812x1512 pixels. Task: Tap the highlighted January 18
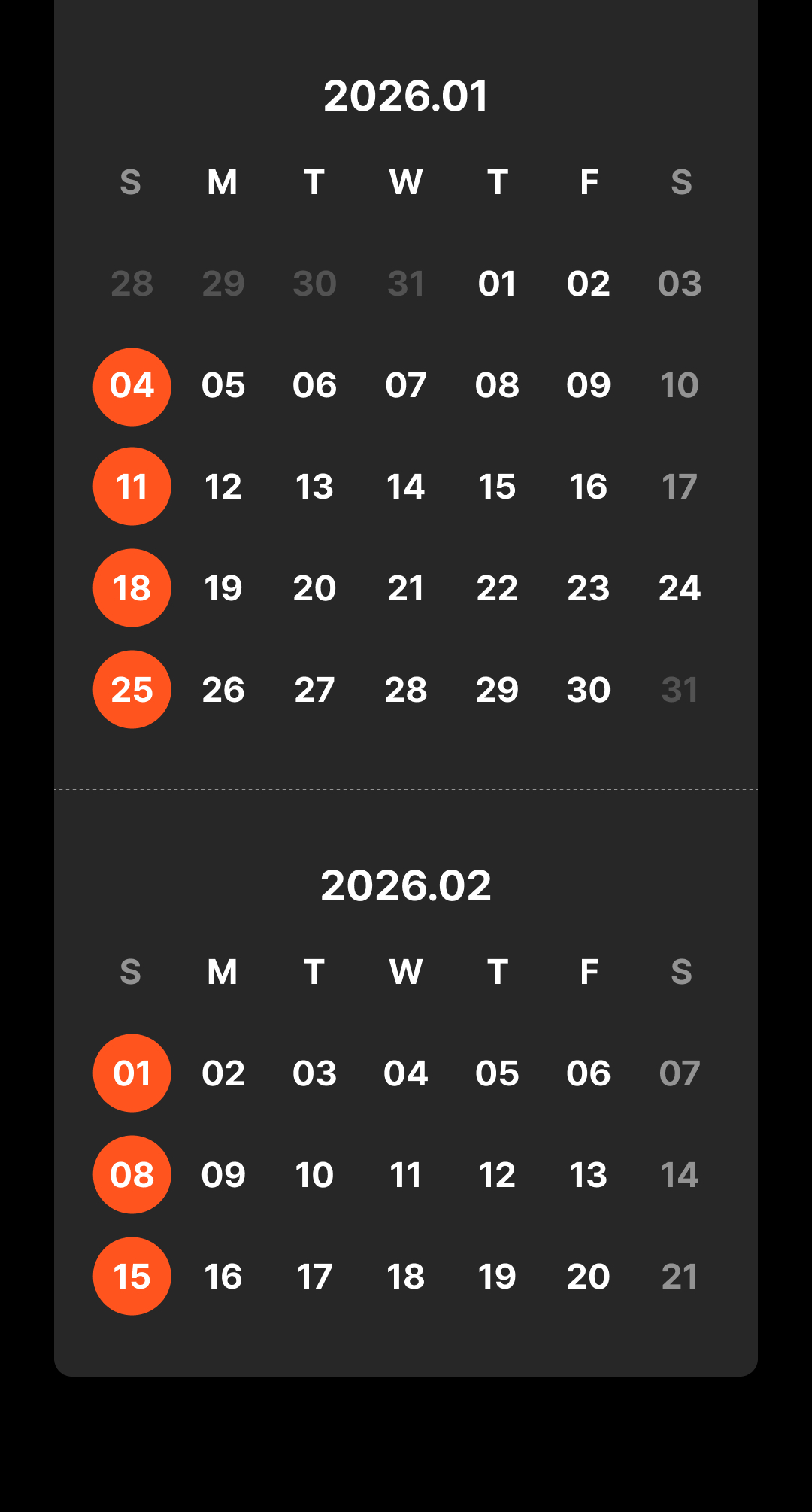132,588
